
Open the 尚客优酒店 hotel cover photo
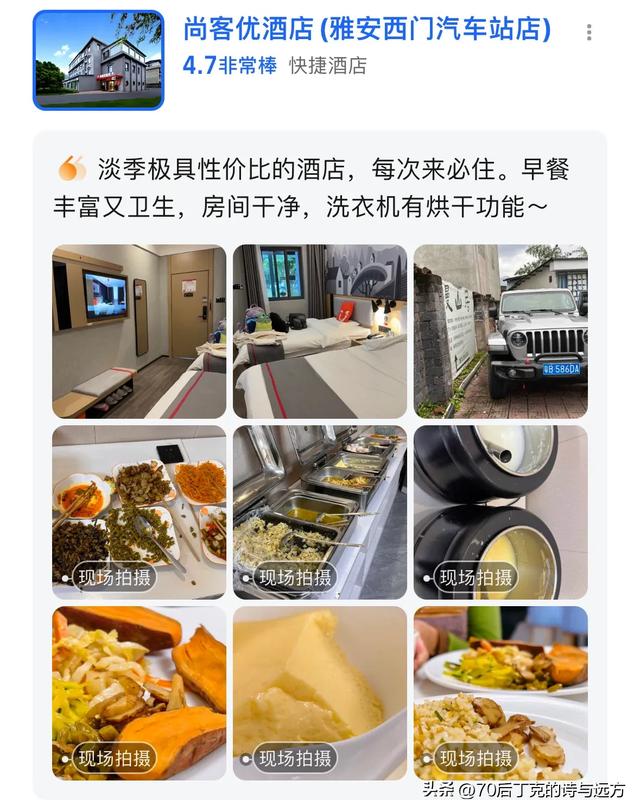click(x=98, y=59)
